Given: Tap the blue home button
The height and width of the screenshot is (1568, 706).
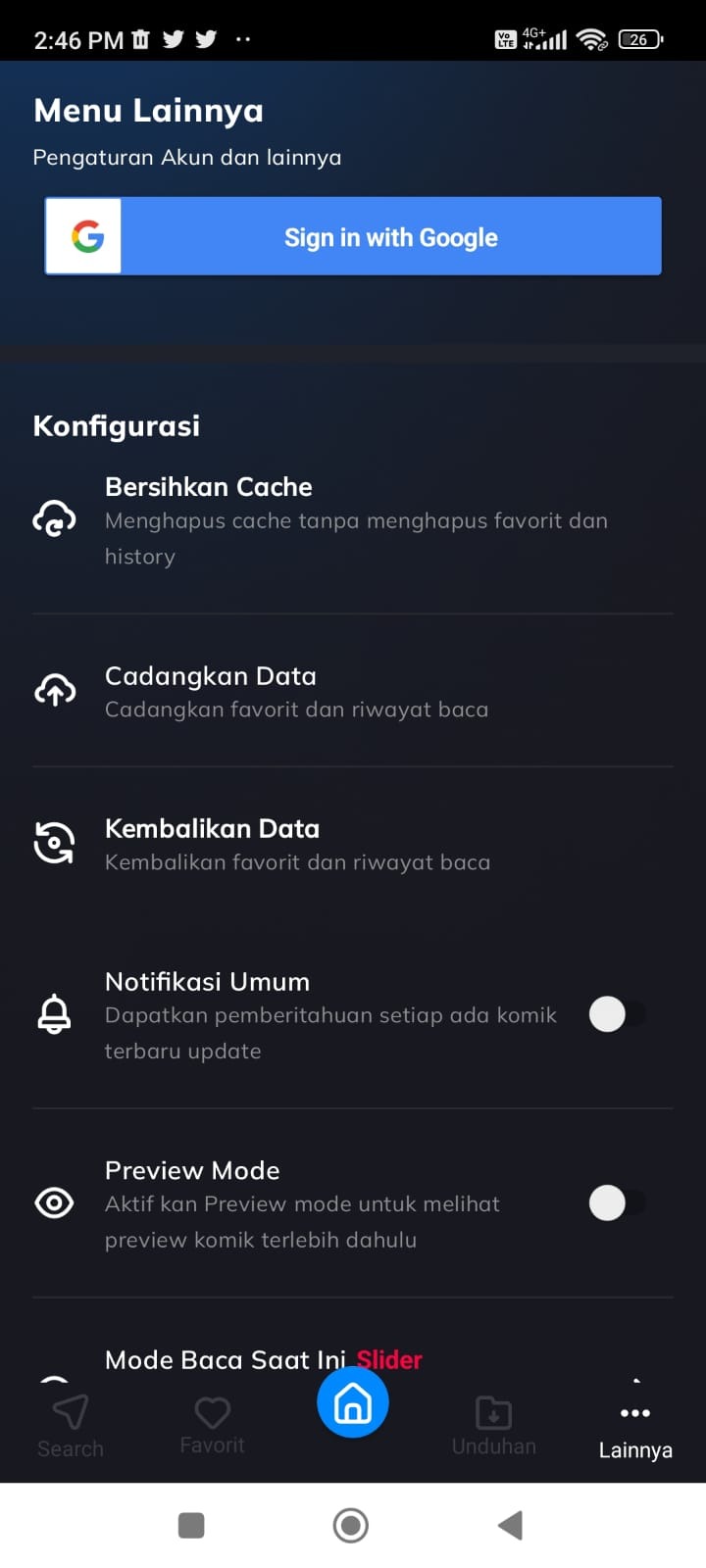Looking at the screenshot, I should coord(353,1402).
